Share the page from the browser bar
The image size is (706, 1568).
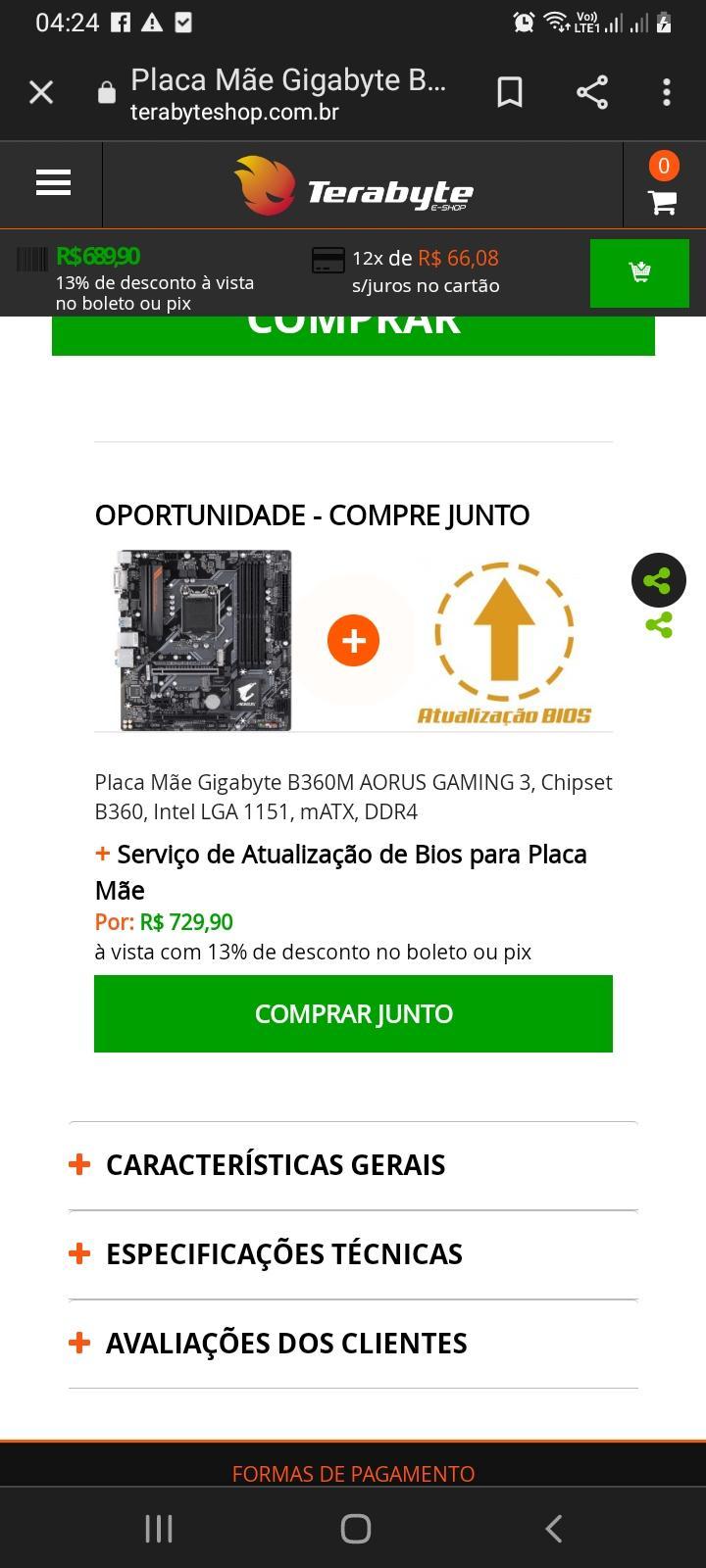(592, 92)
